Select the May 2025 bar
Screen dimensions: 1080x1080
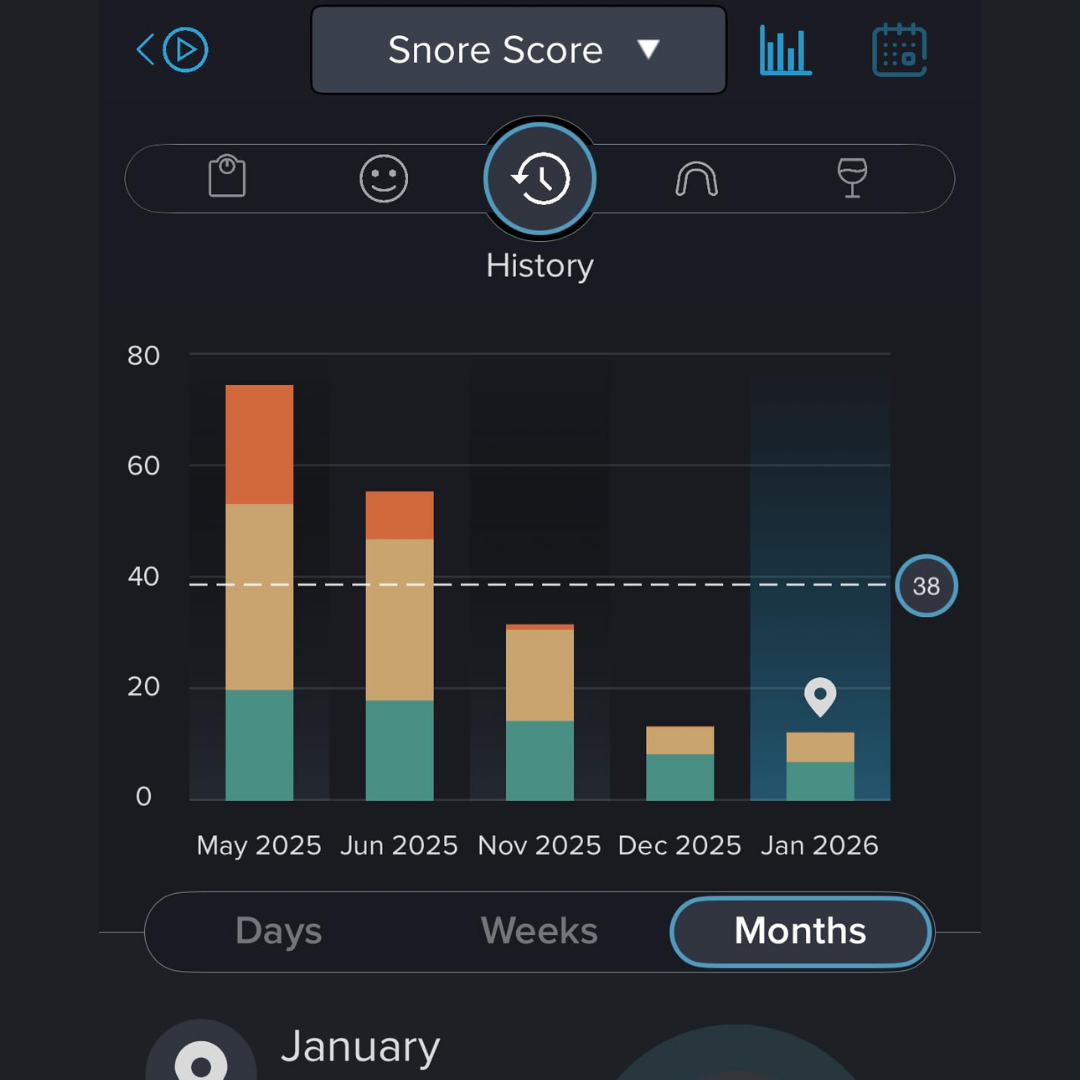tap(259, 592)
